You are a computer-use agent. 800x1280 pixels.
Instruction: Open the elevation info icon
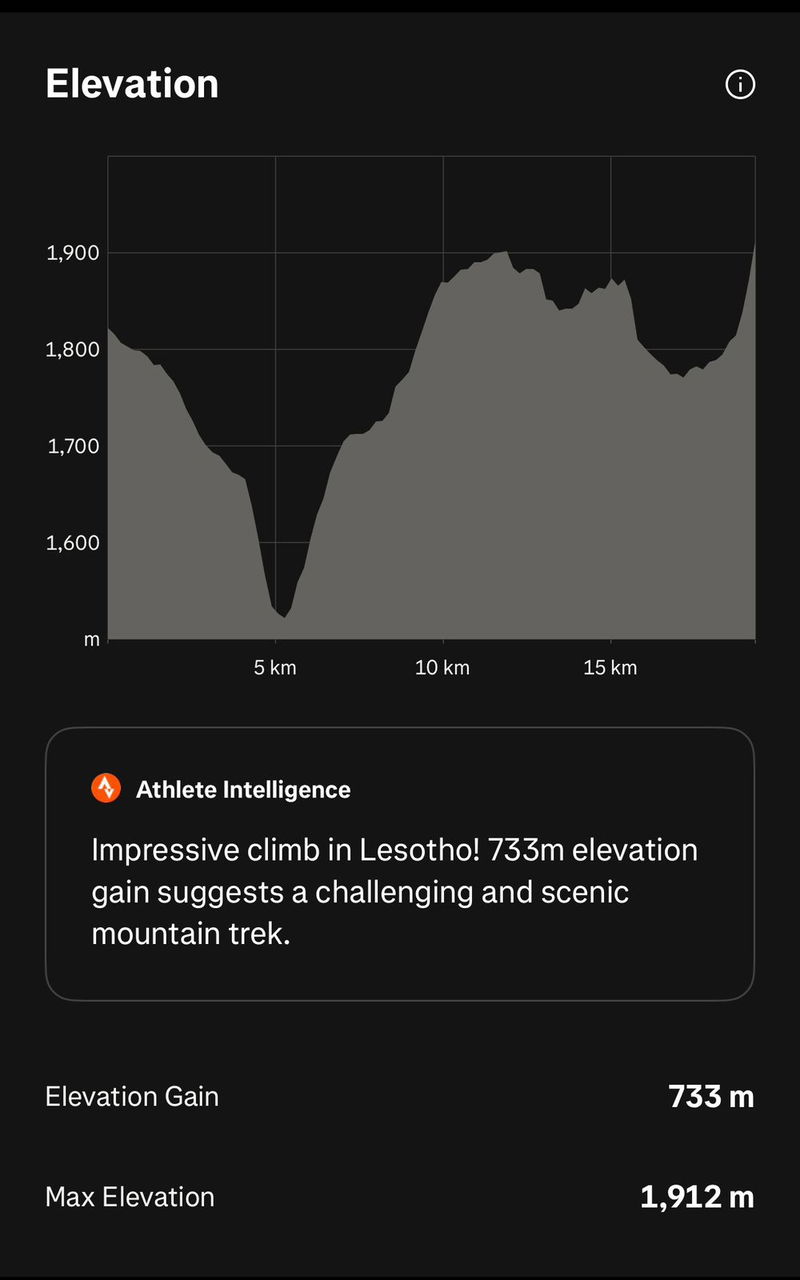click(740, 85)
